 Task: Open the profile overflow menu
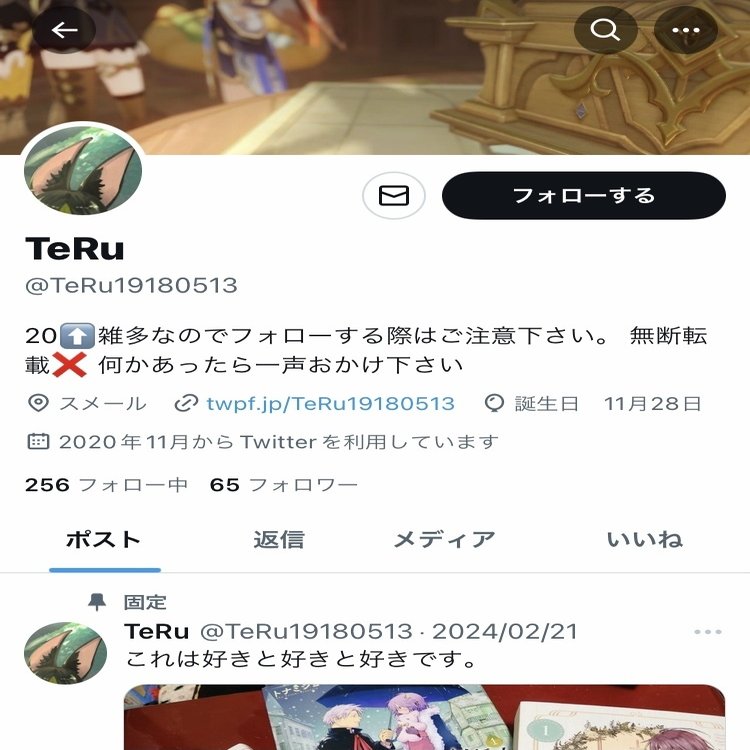pyautogui.click(x=686, y=30)
